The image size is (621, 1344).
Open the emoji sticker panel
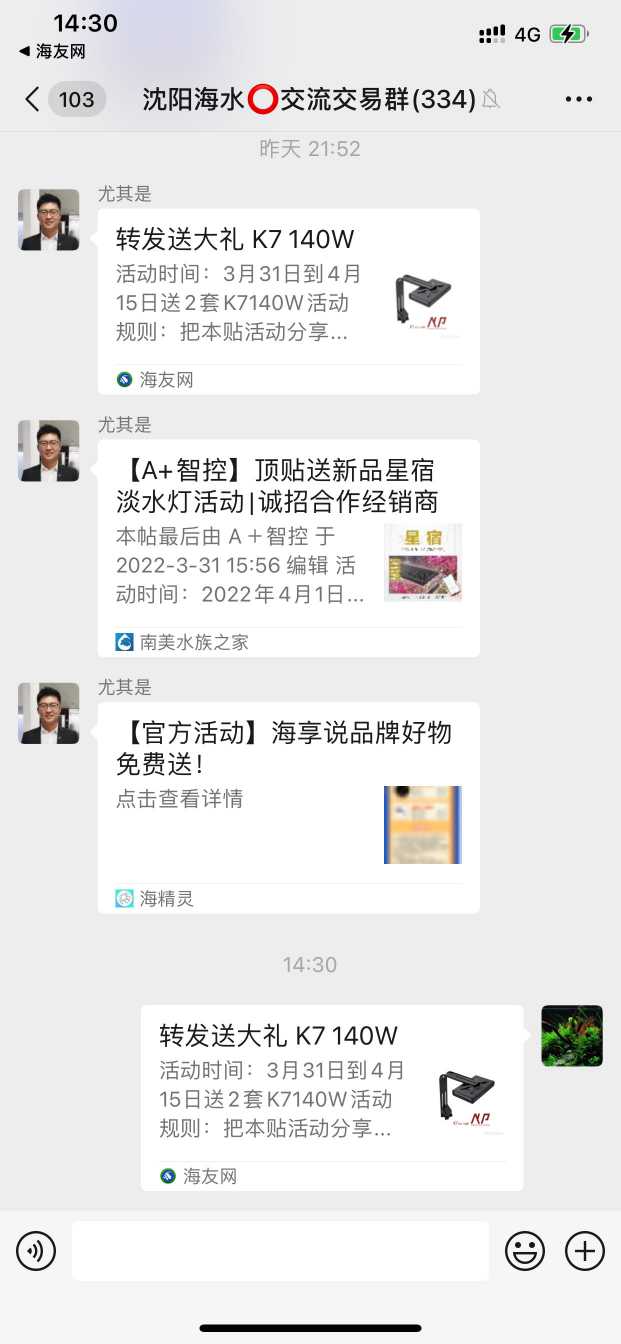point(525,1251)
